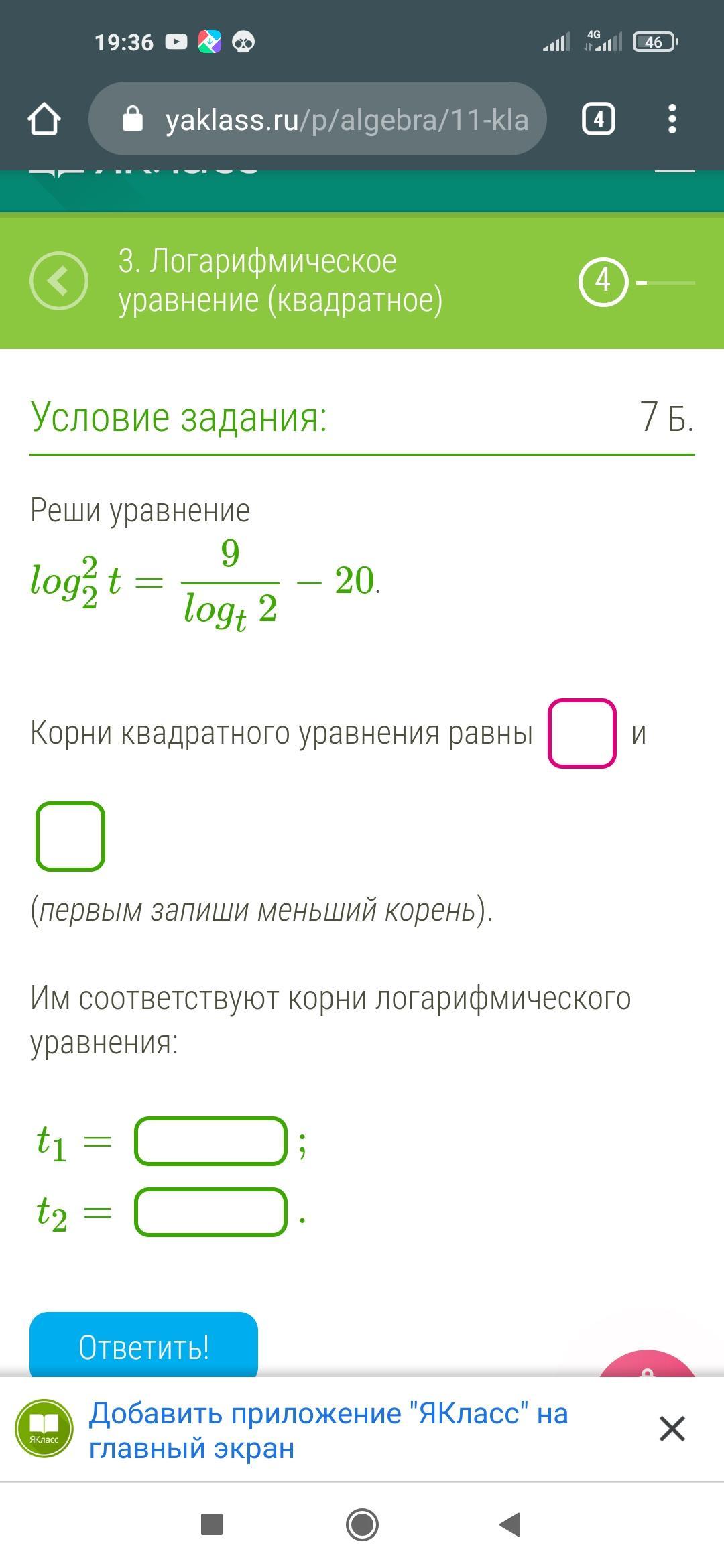Focus the first quadratic root field
This screenshot has height=1568, width=724.
[x=582, y=733]
